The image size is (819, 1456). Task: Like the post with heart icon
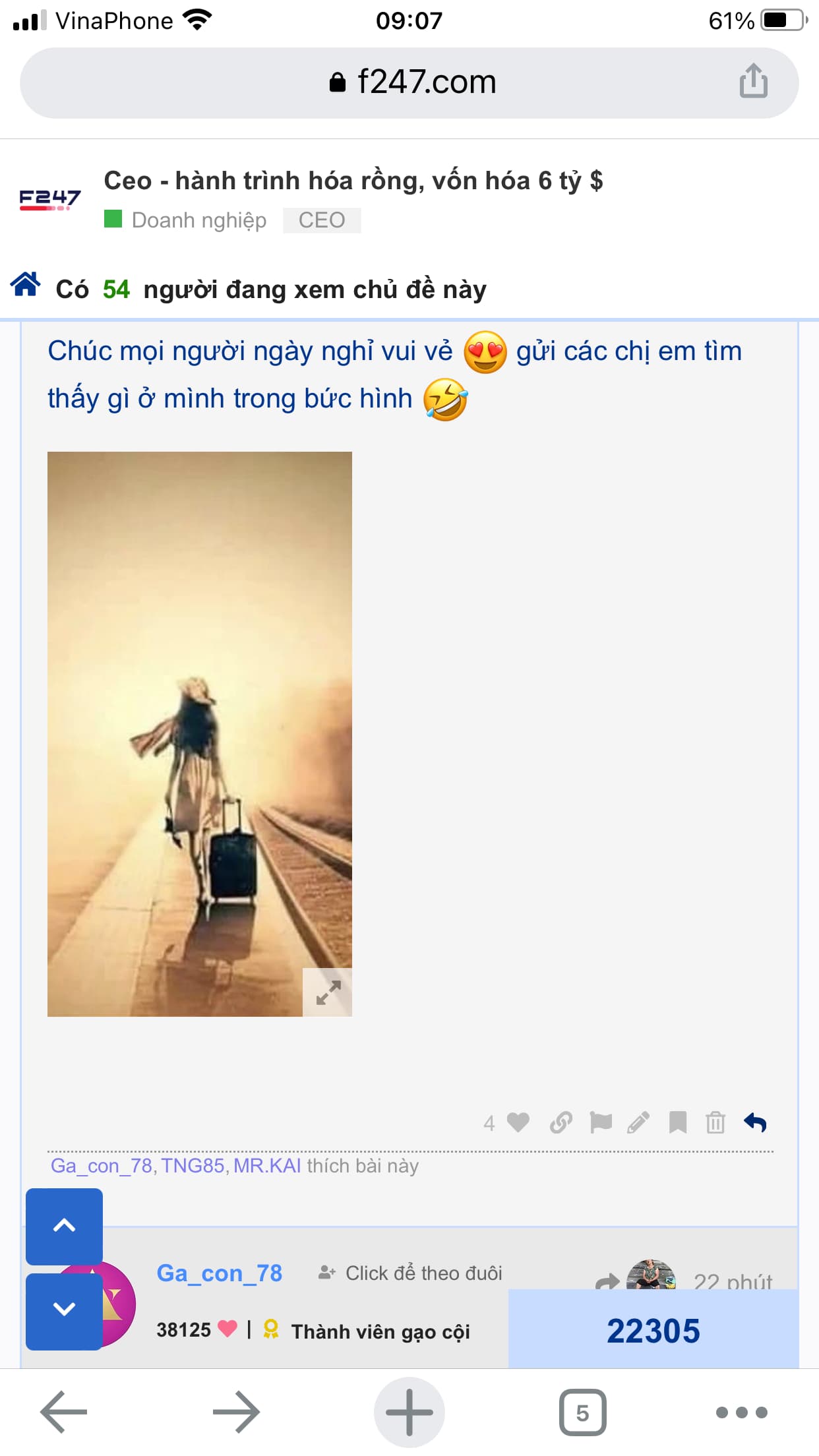coord(518,1122)
